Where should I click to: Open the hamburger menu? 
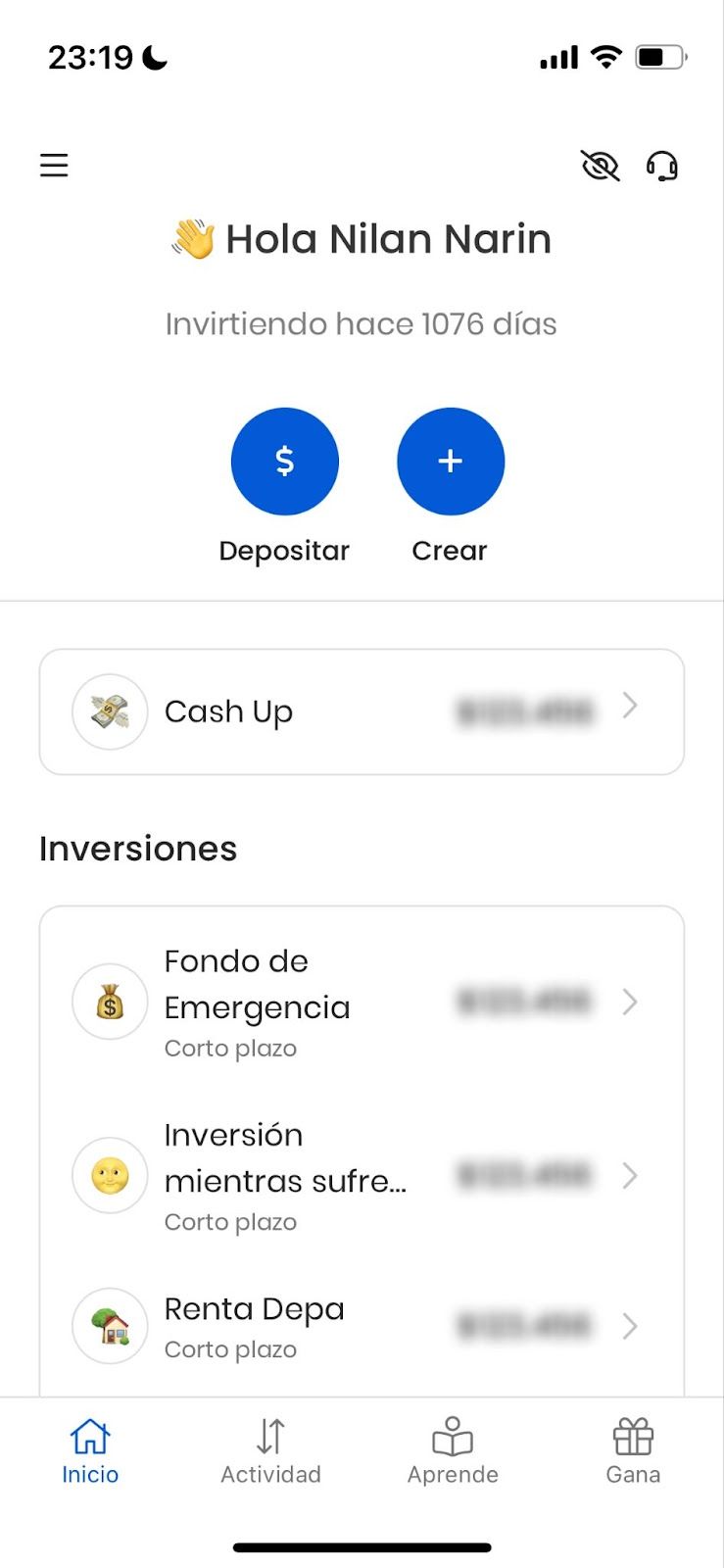coord(54,166)
